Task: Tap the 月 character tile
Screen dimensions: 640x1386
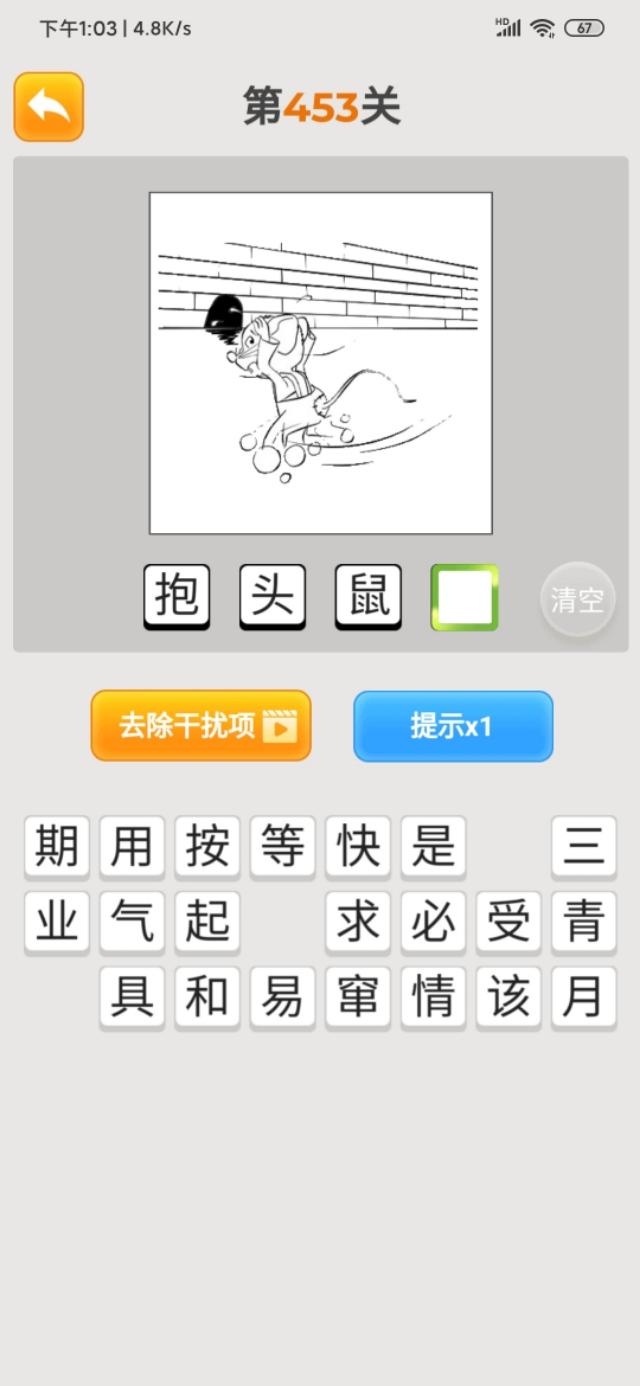Action: (583, 997)
